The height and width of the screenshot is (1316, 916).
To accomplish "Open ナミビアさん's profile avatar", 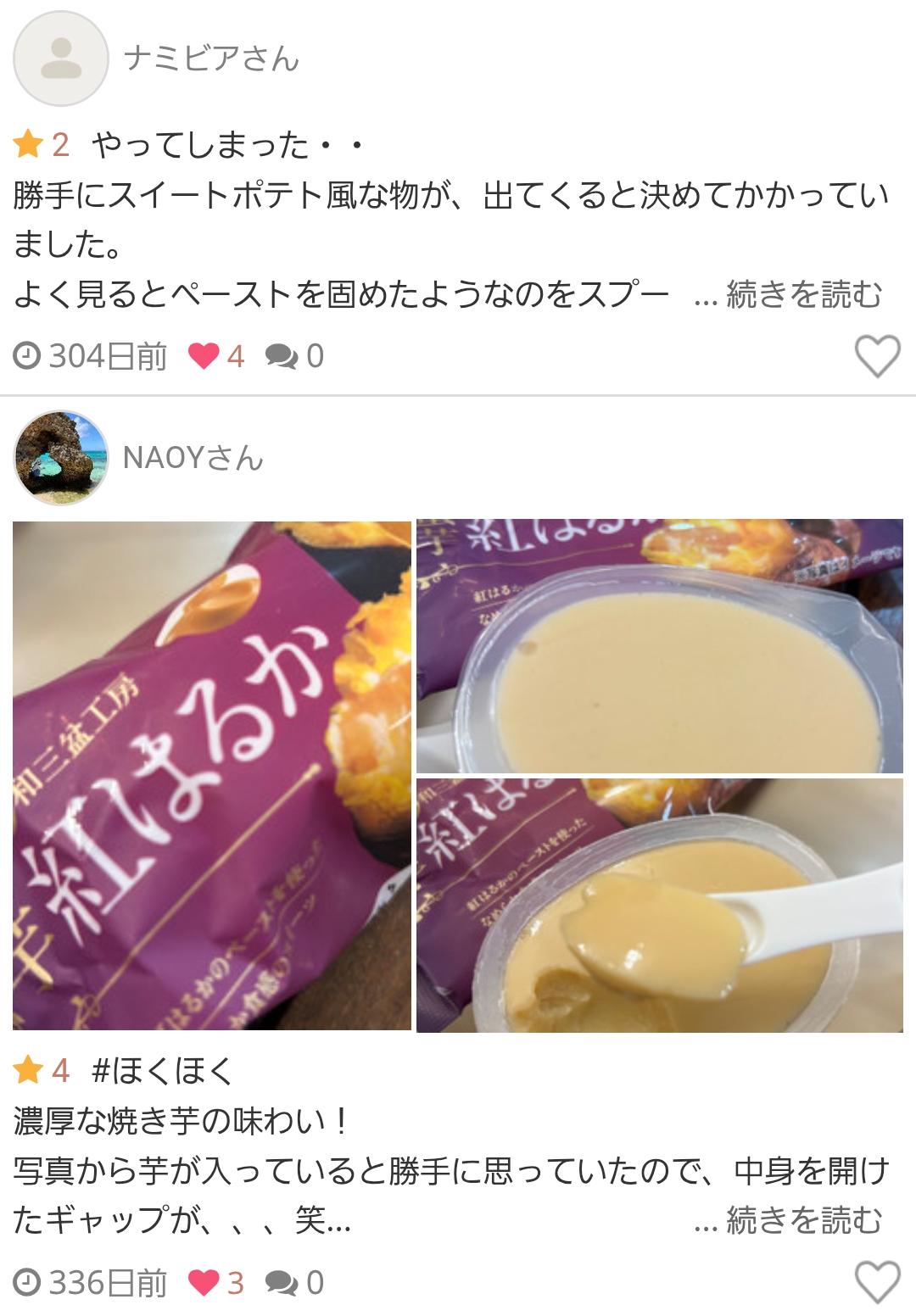I will 61,58.
